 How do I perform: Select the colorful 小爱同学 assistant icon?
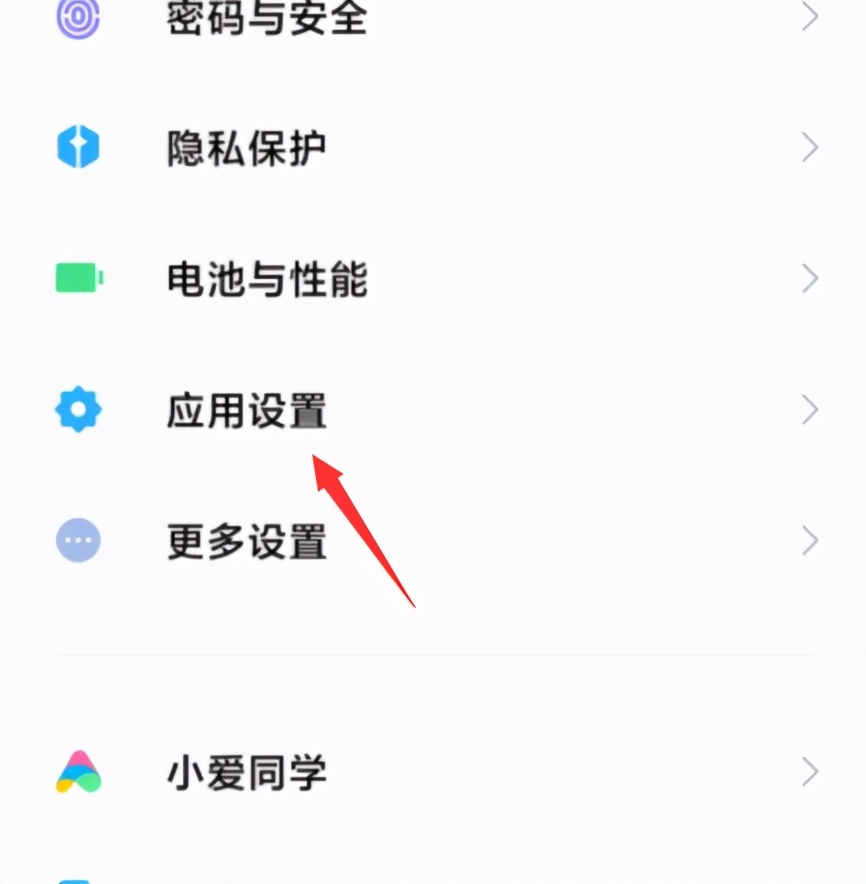pos(78,771)
